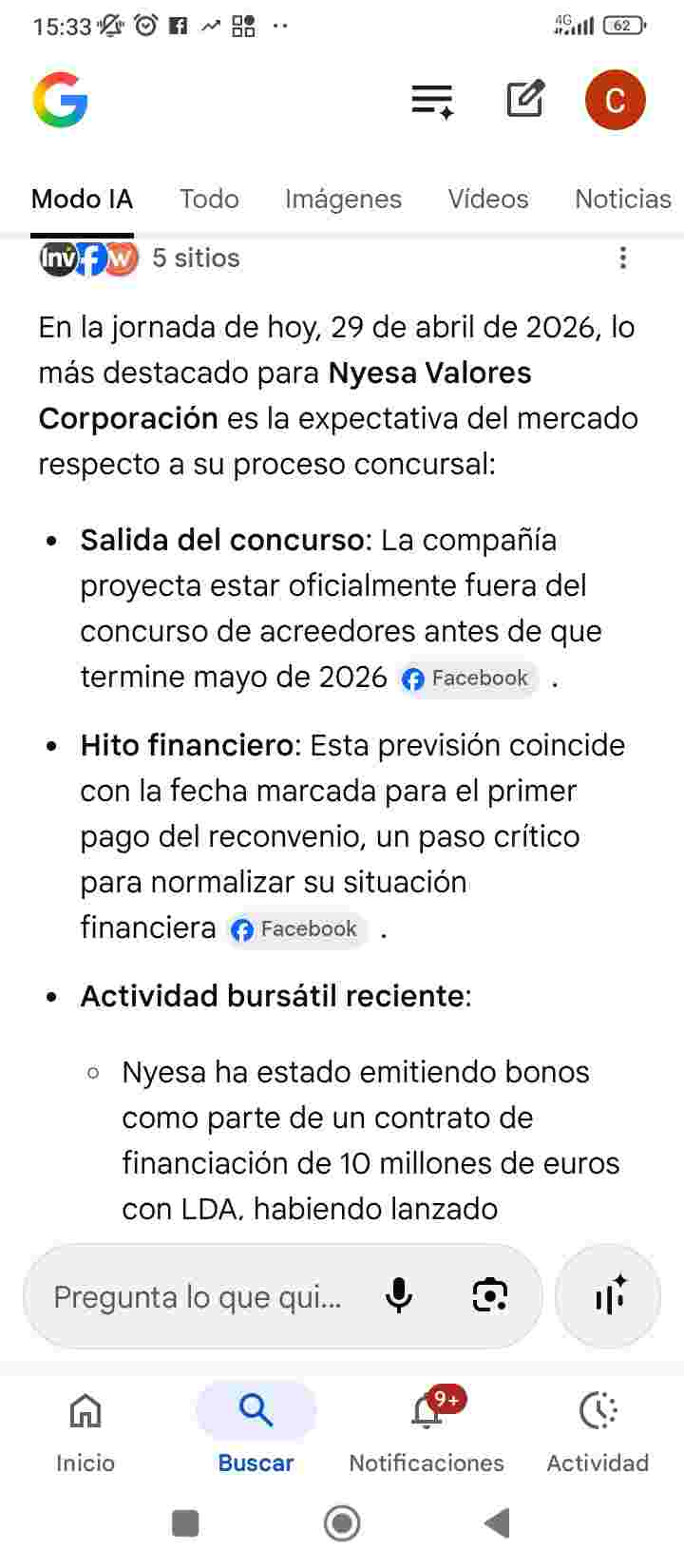Switch to the Todo tab
Viewport: 684px width, 1568px height.
209,199
